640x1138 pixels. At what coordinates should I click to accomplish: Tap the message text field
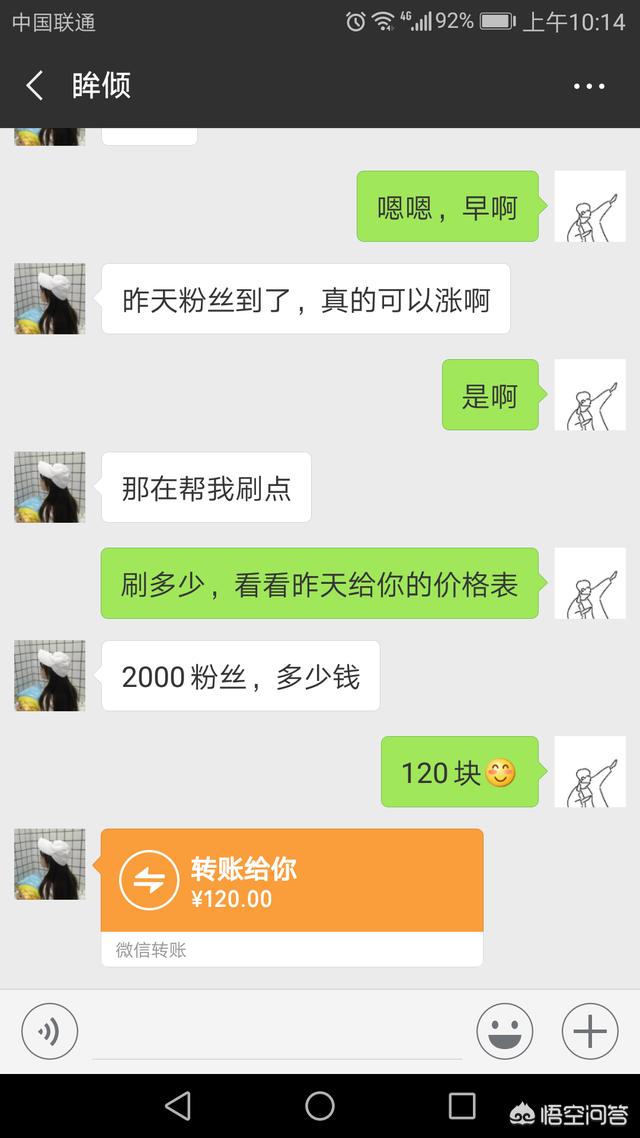coord(277,1032)
